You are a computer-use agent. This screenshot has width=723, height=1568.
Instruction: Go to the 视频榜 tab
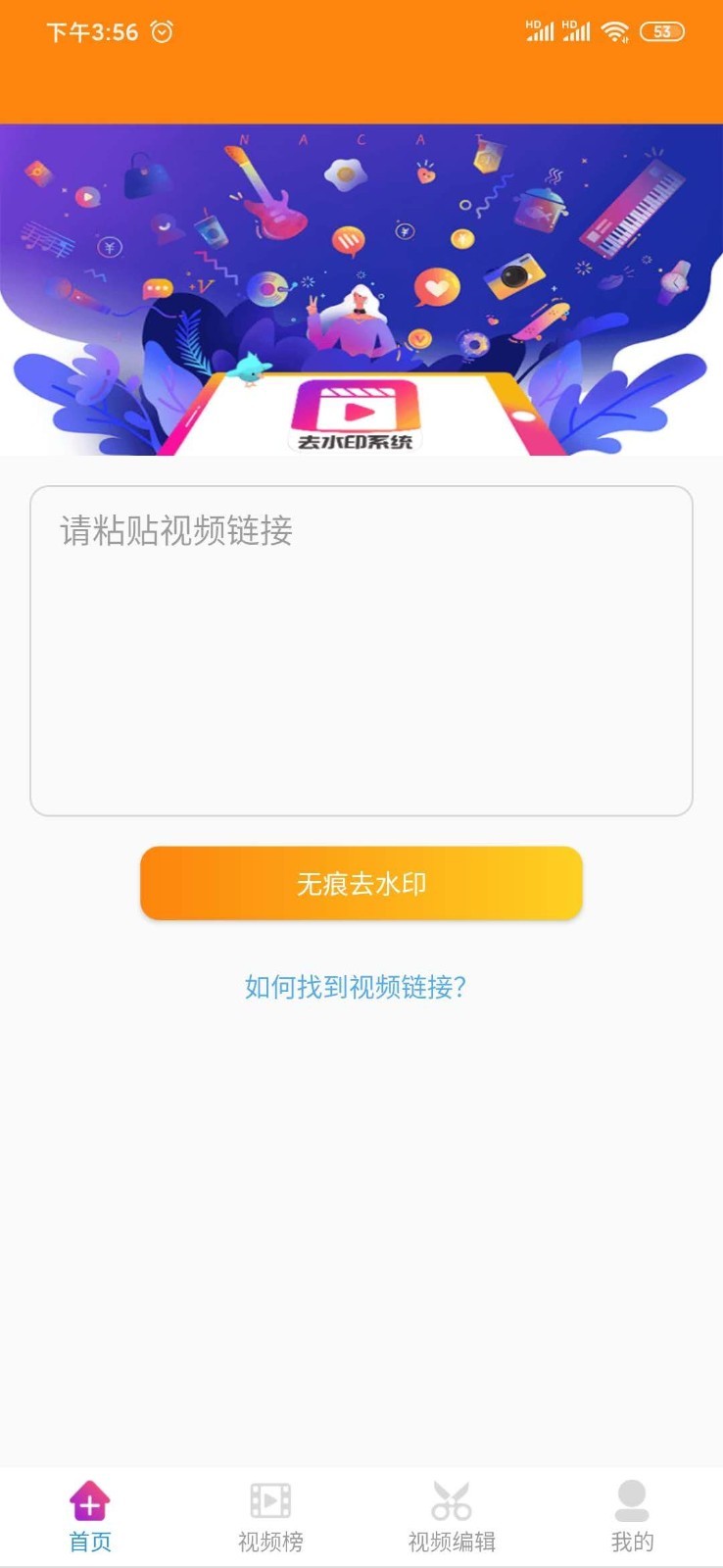[270, 1517]
